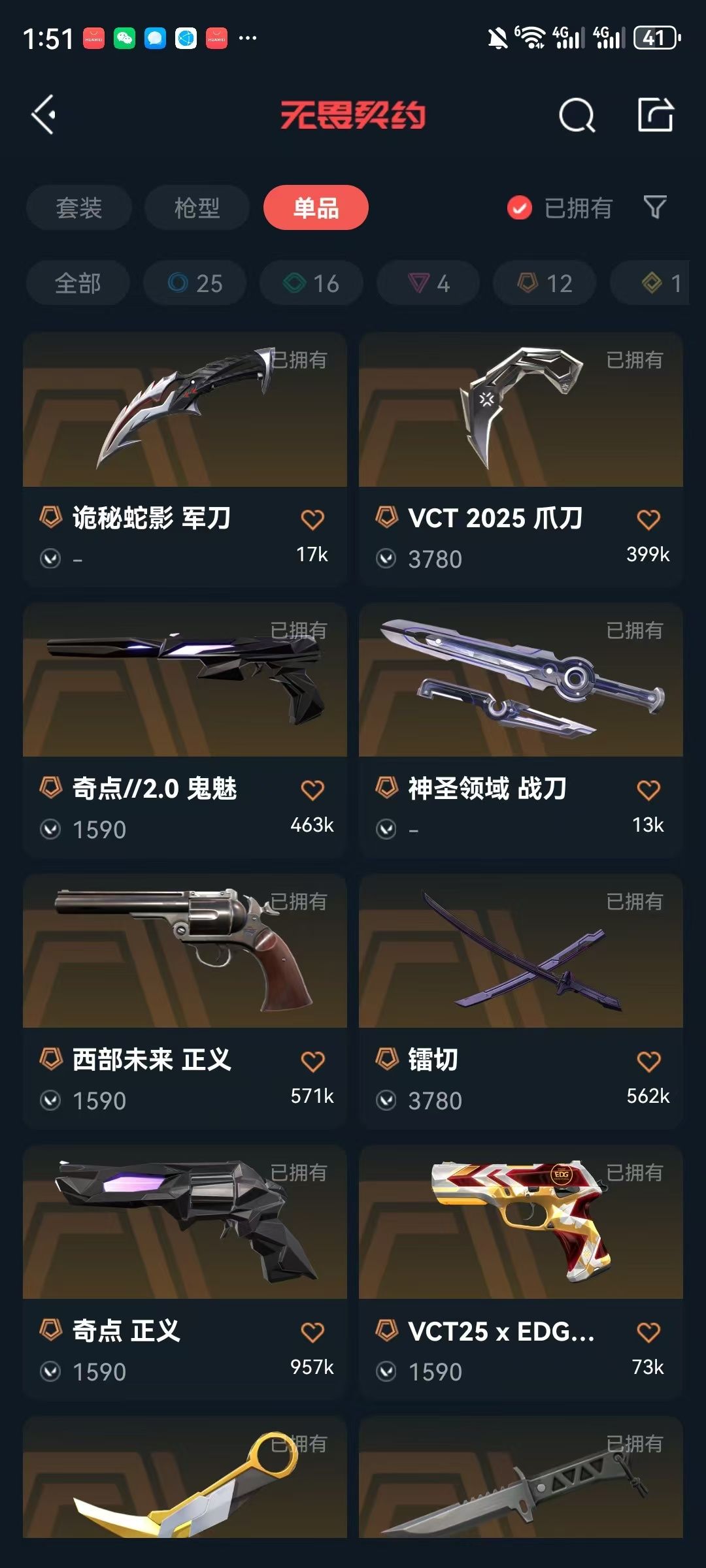
Task: Filter by the green tier chip 16
Action: [x=311, y=283]
